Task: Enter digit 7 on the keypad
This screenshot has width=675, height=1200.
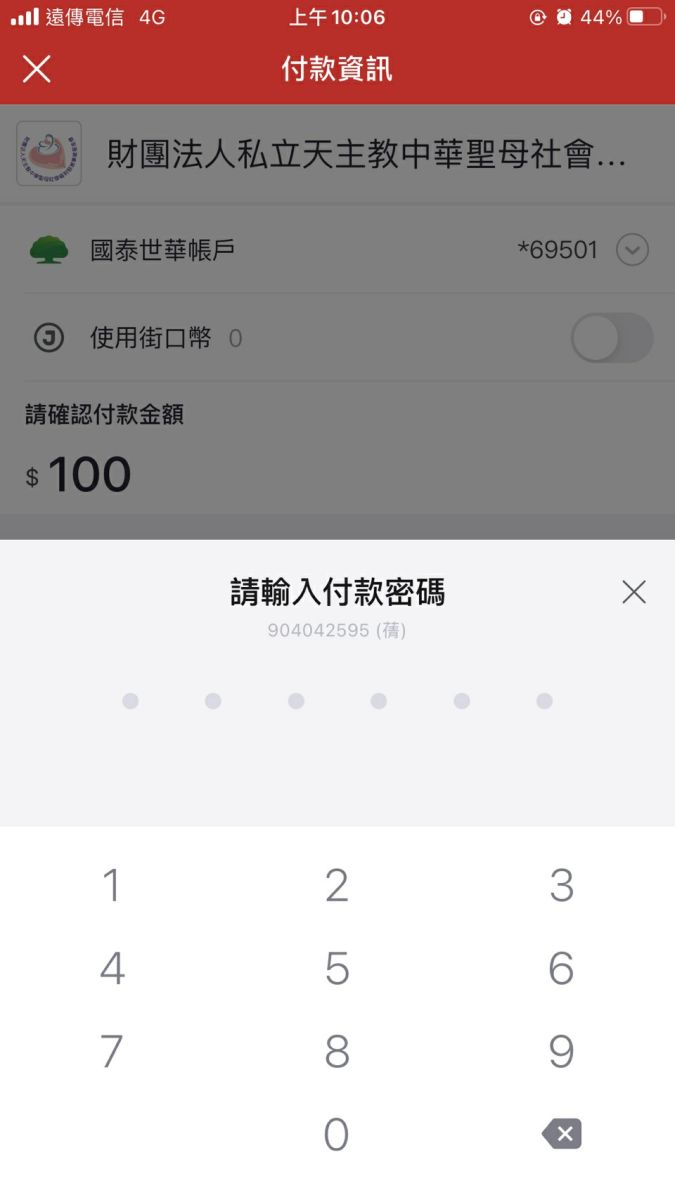Action: [112, 1051]
